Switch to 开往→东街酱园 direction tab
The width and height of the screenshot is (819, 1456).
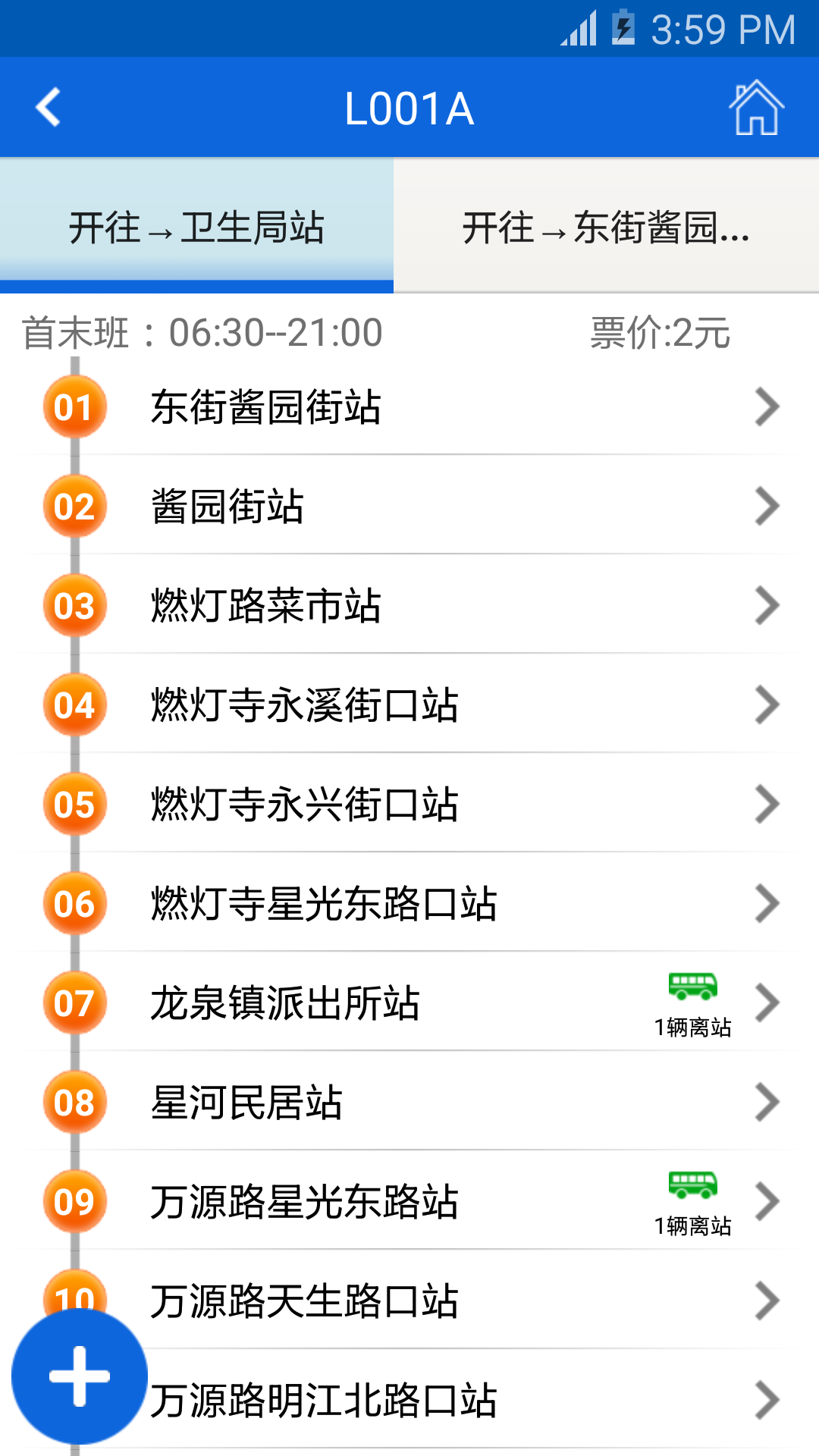(606, 227)
